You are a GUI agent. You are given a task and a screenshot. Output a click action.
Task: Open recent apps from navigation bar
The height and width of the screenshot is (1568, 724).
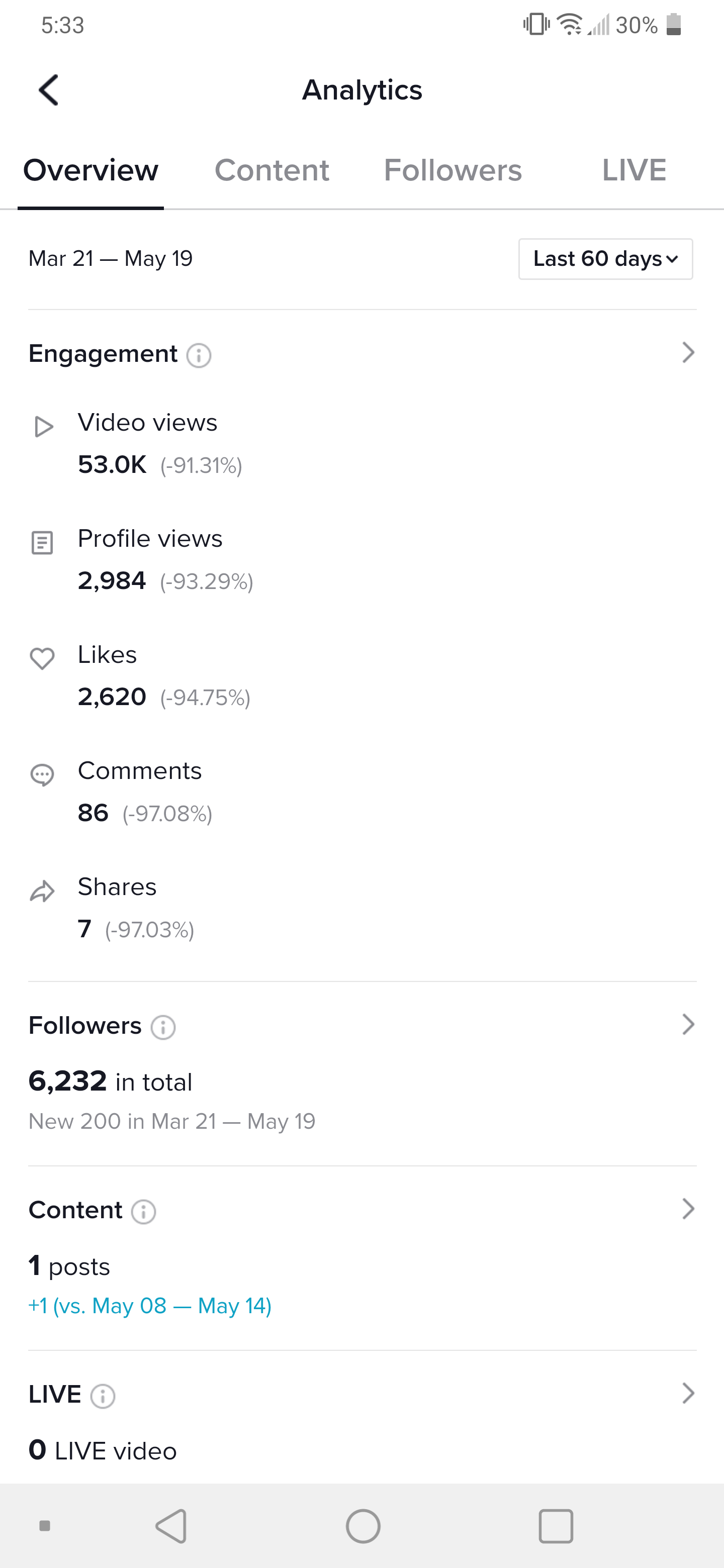tap(556, 1526)
